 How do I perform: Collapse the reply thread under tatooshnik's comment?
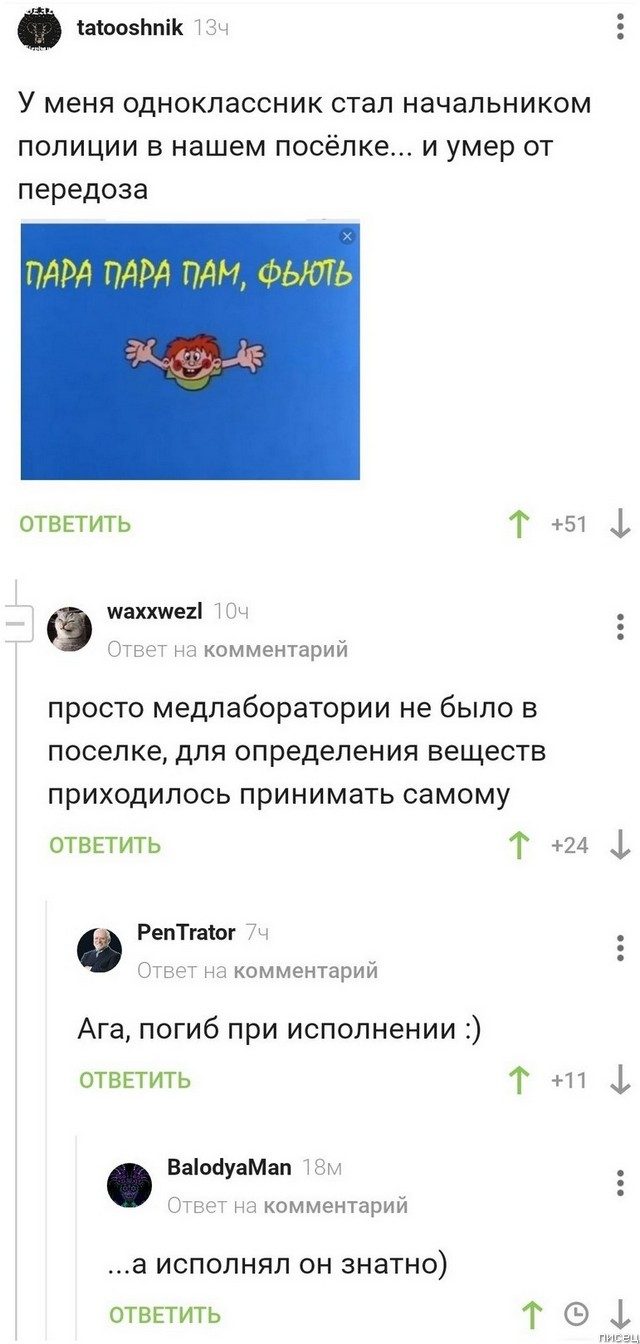(x=18, y=628)
